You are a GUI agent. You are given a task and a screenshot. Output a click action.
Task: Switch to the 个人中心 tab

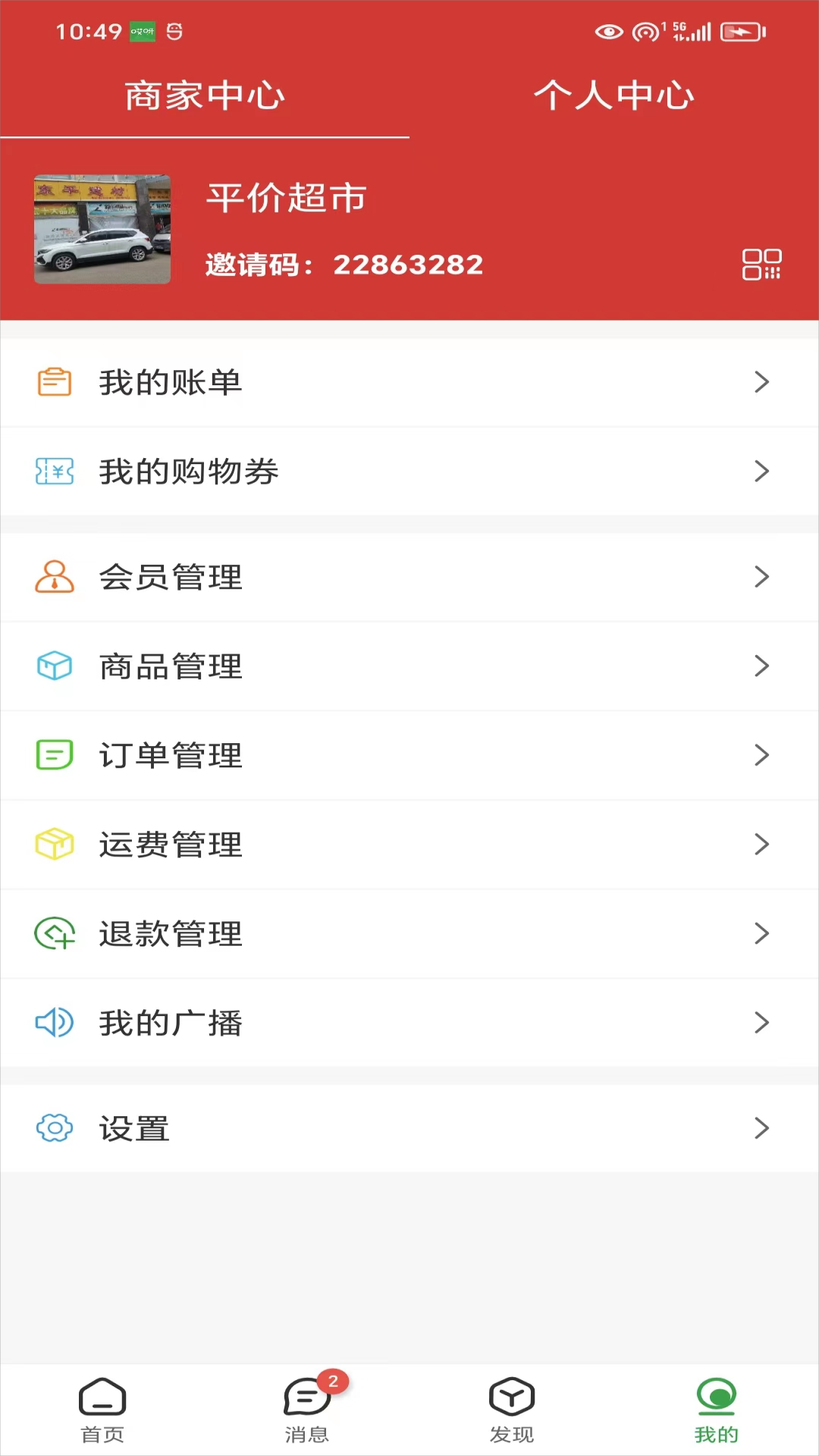point(613,96)
